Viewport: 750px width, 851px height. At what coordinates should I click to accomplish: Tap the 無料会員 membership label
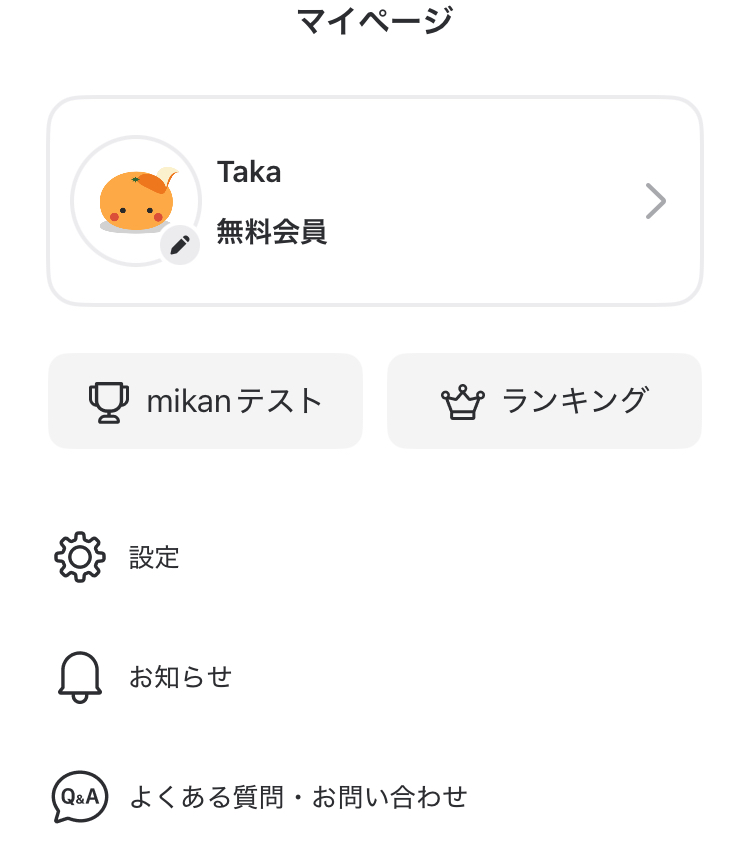(271, 232)
